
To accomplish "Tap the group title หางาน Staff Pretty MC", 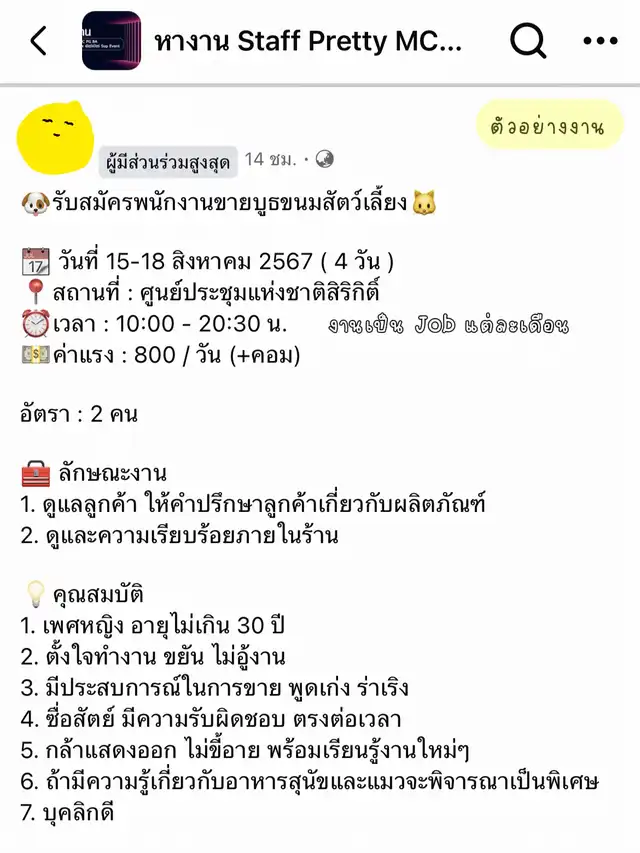I will 309,41.
